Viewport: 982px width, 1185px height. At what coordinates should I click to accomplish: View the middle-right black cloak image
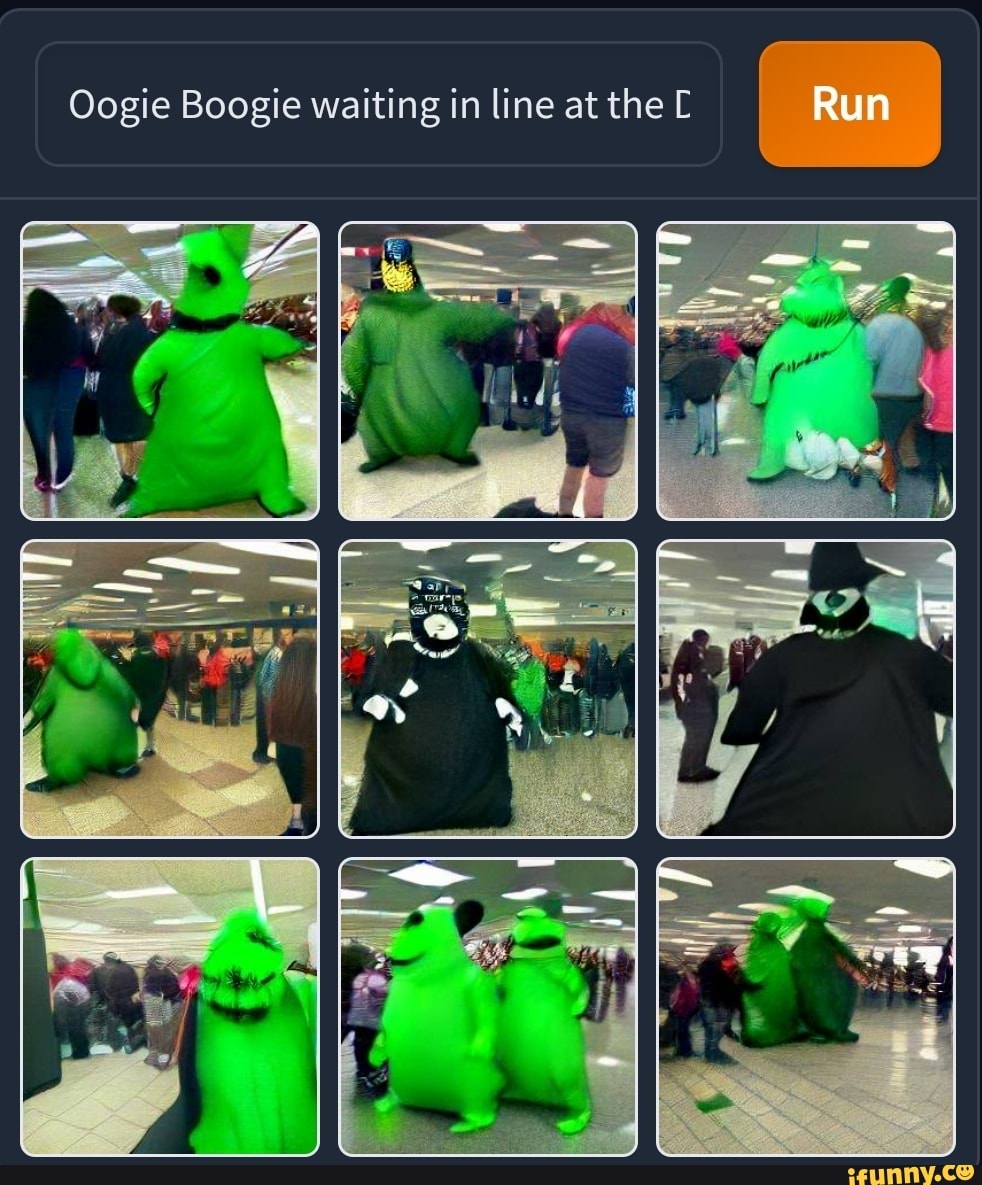tap(805, 687)
